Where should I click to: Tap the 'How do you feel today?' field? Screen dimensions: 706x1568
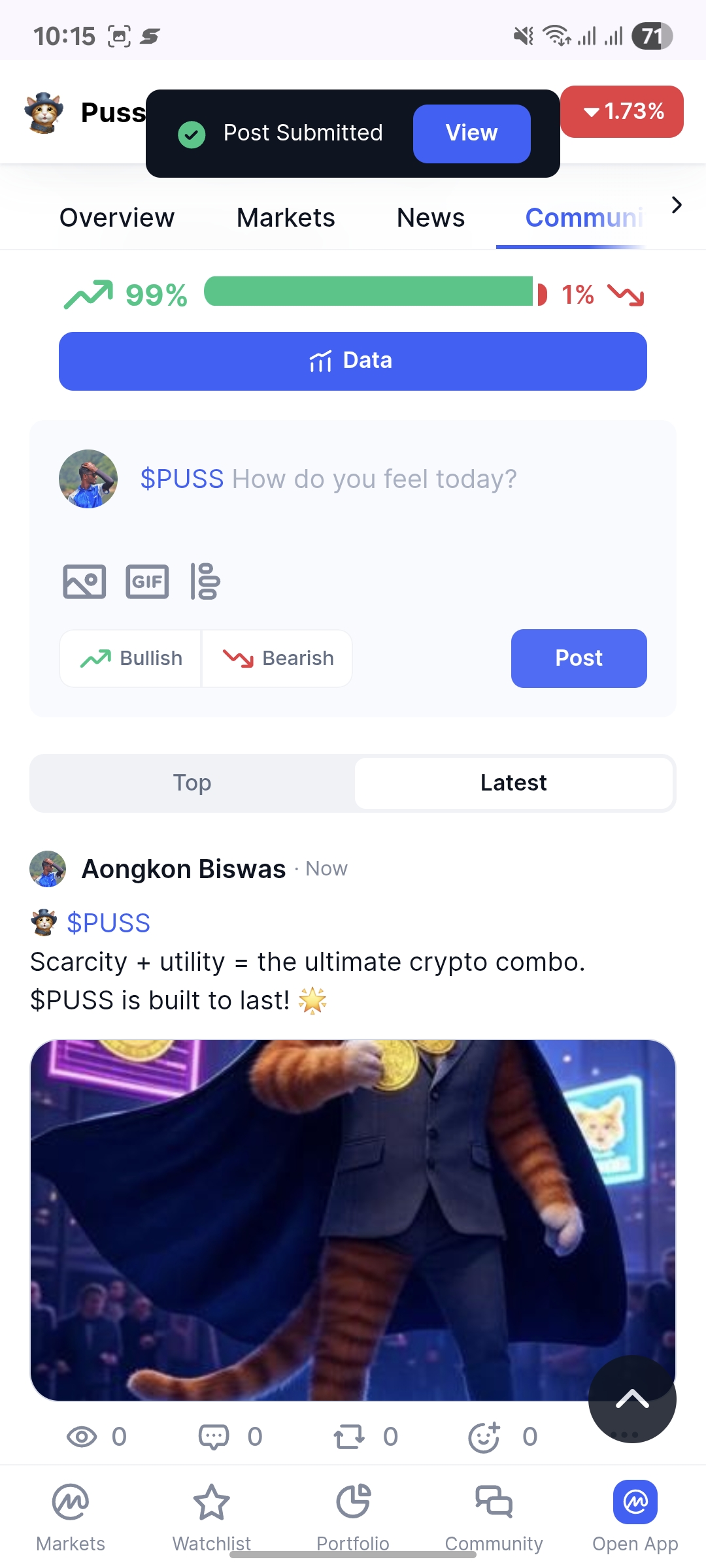[x=374, y=479]
